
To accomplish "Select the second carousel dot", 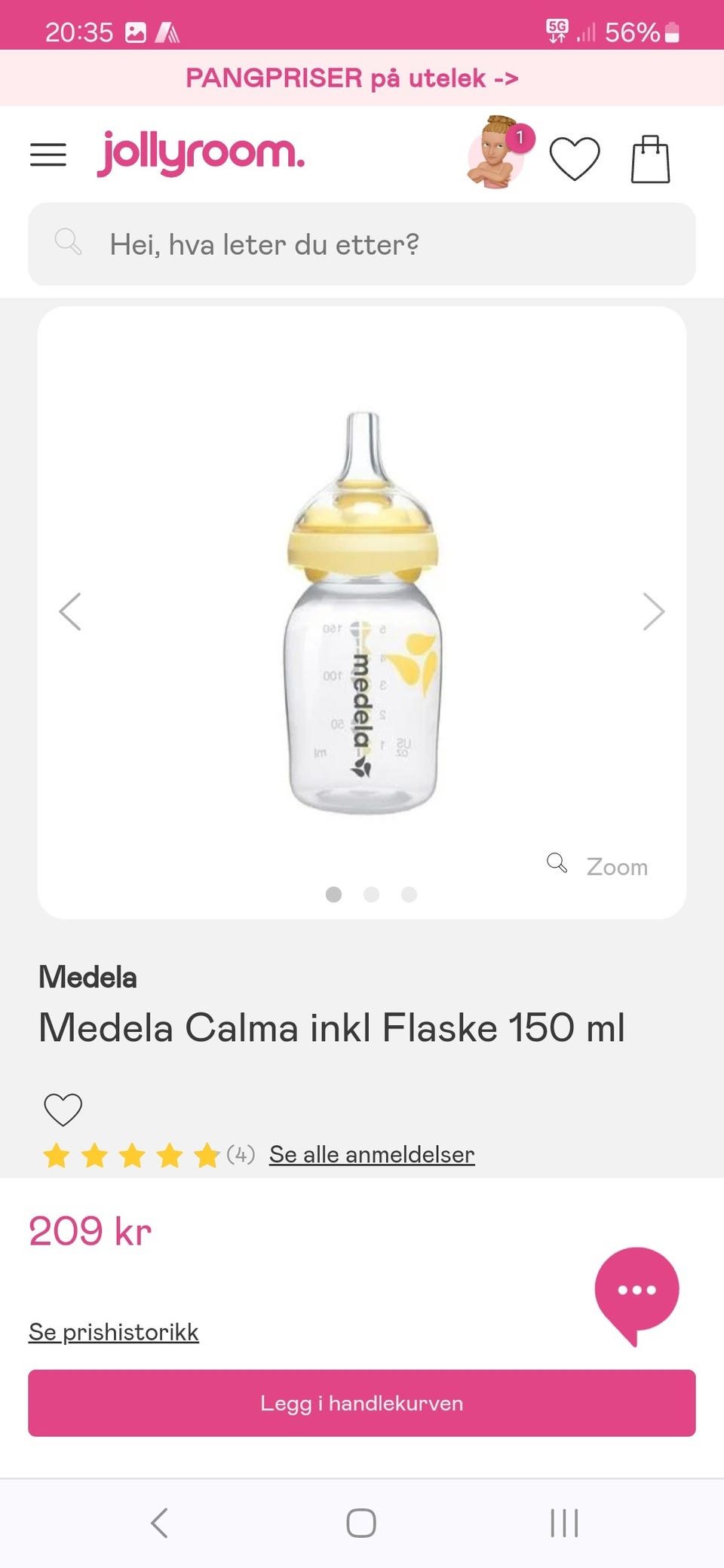I will [372, 895].
